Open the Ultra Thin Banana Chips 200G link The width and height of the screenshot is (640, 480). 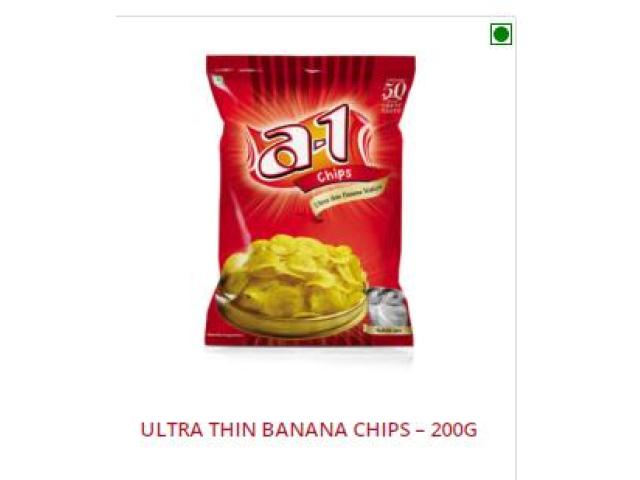point(309,431)
